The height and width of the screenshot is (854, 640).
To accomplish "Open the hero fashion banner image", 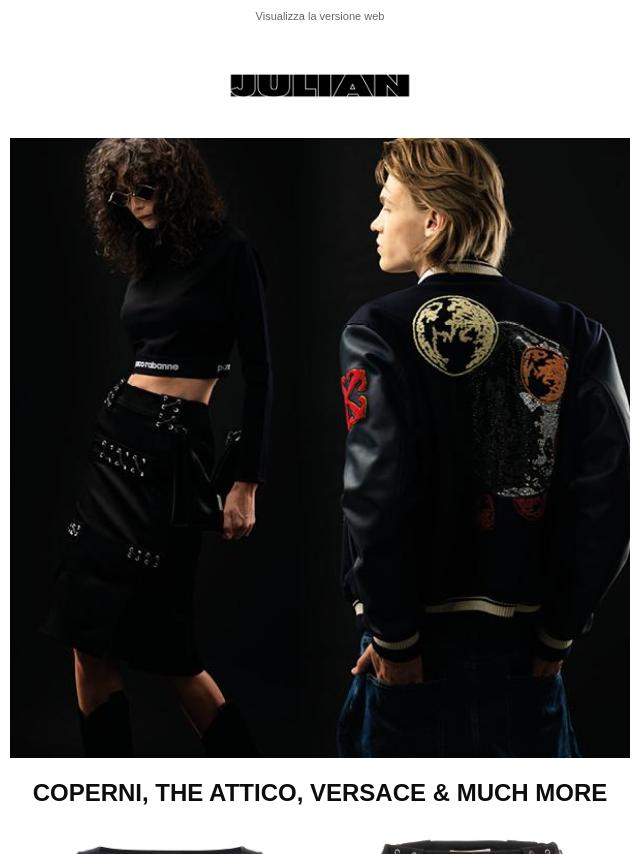I will [320, 447].
